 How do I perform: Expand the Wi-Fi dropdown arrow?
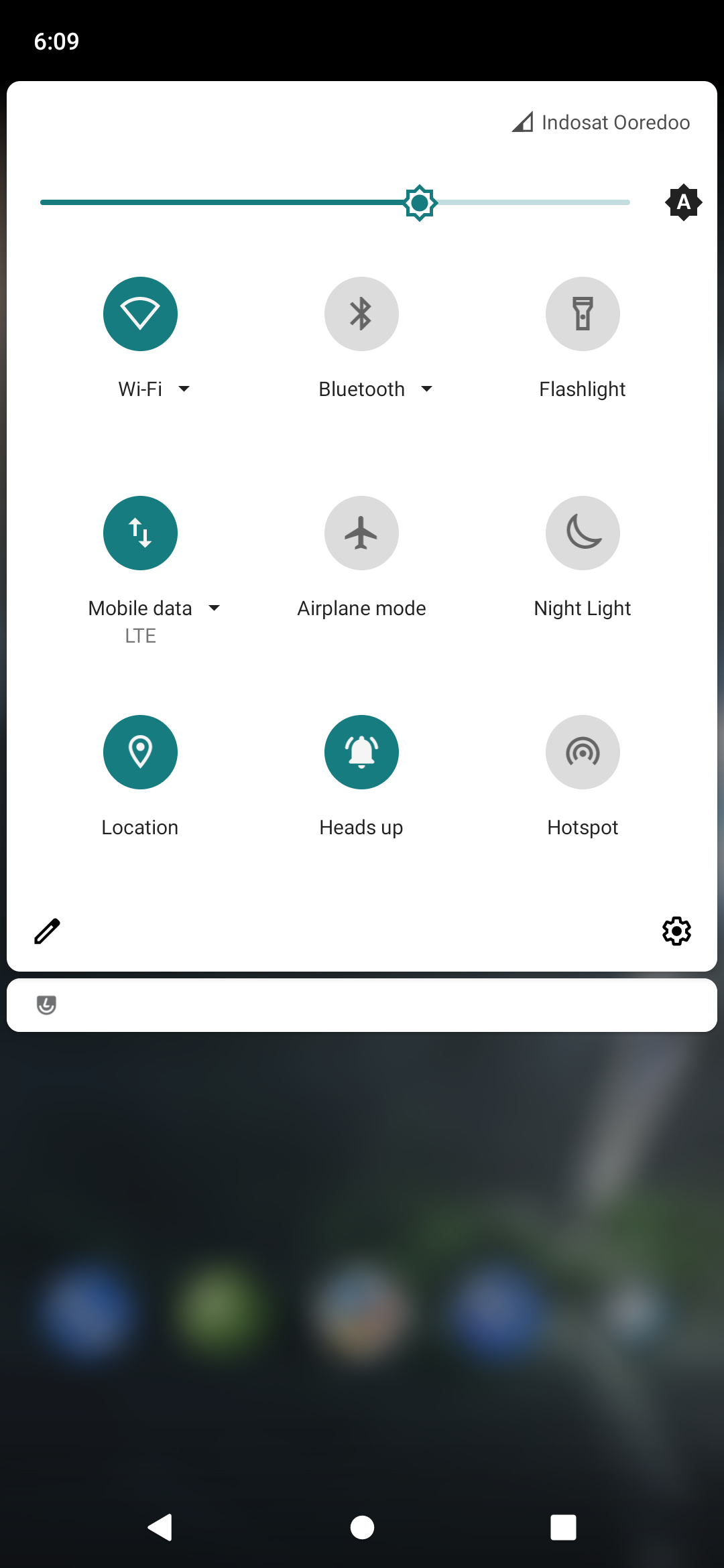pos(184,389)
